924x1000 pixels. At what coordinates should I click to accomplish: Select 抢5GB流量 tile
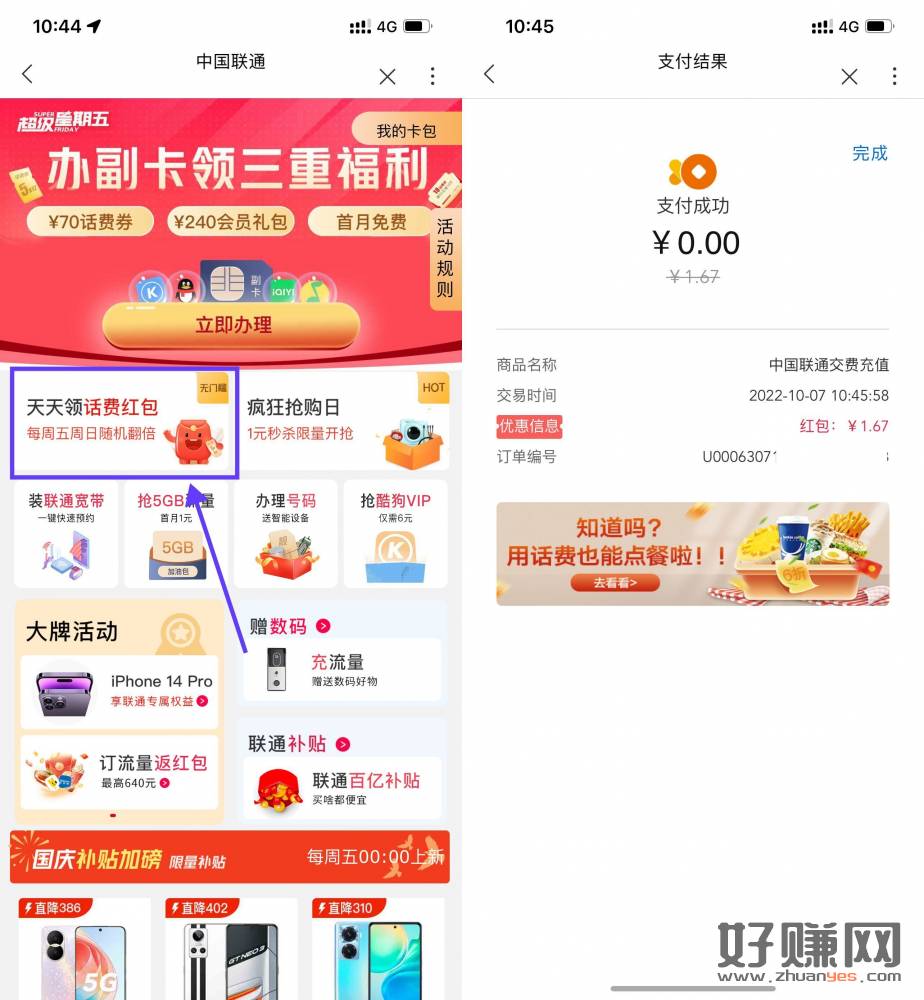[175, 534]
